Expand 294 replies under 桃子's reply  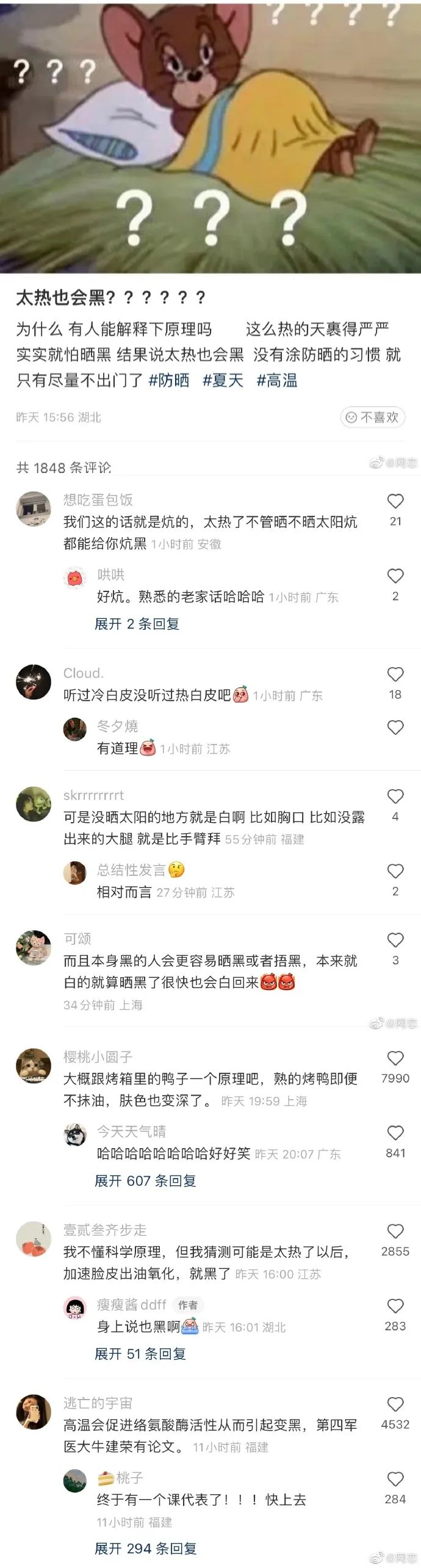(x=145, y=1548)
